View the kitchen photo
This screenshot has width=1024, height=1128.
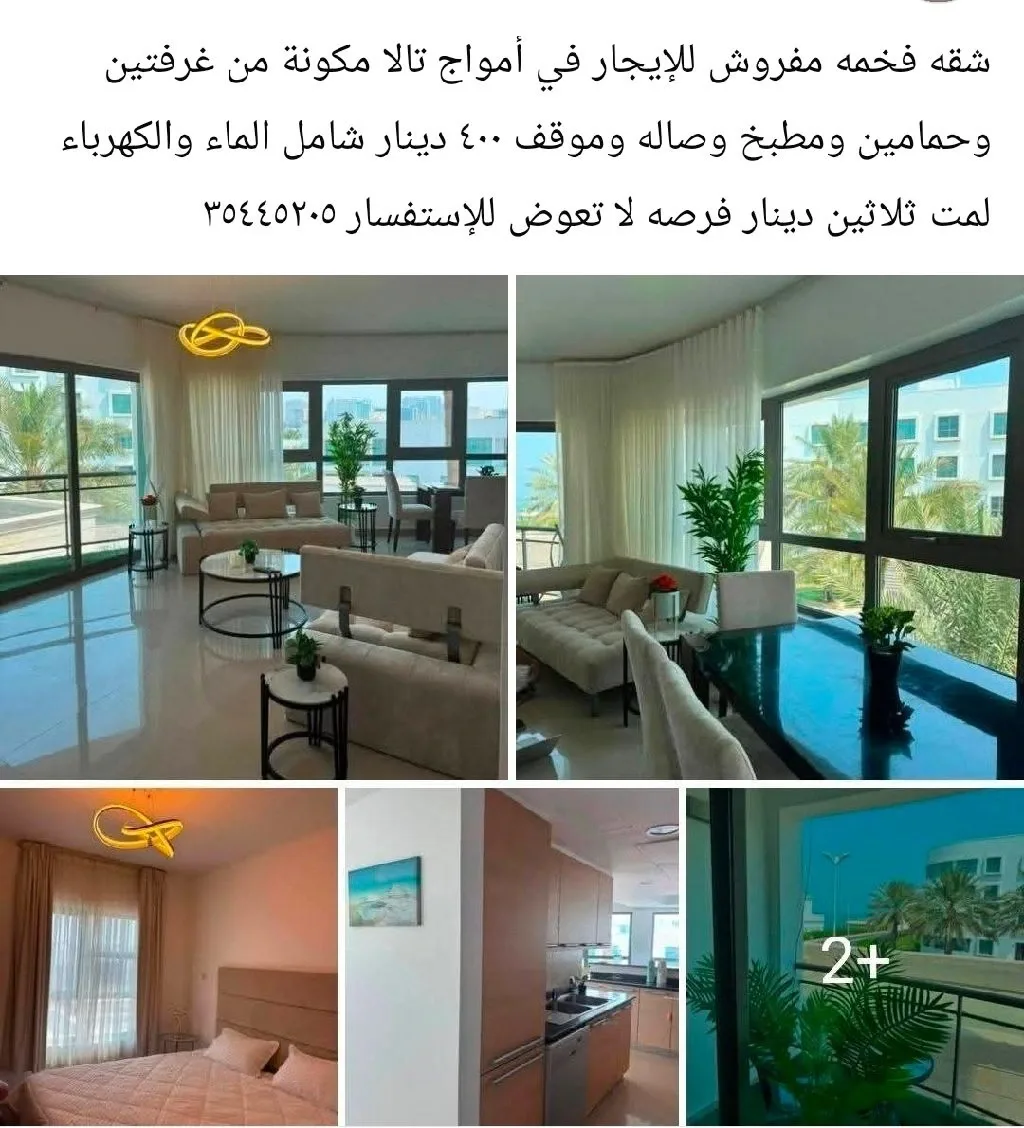512,958
